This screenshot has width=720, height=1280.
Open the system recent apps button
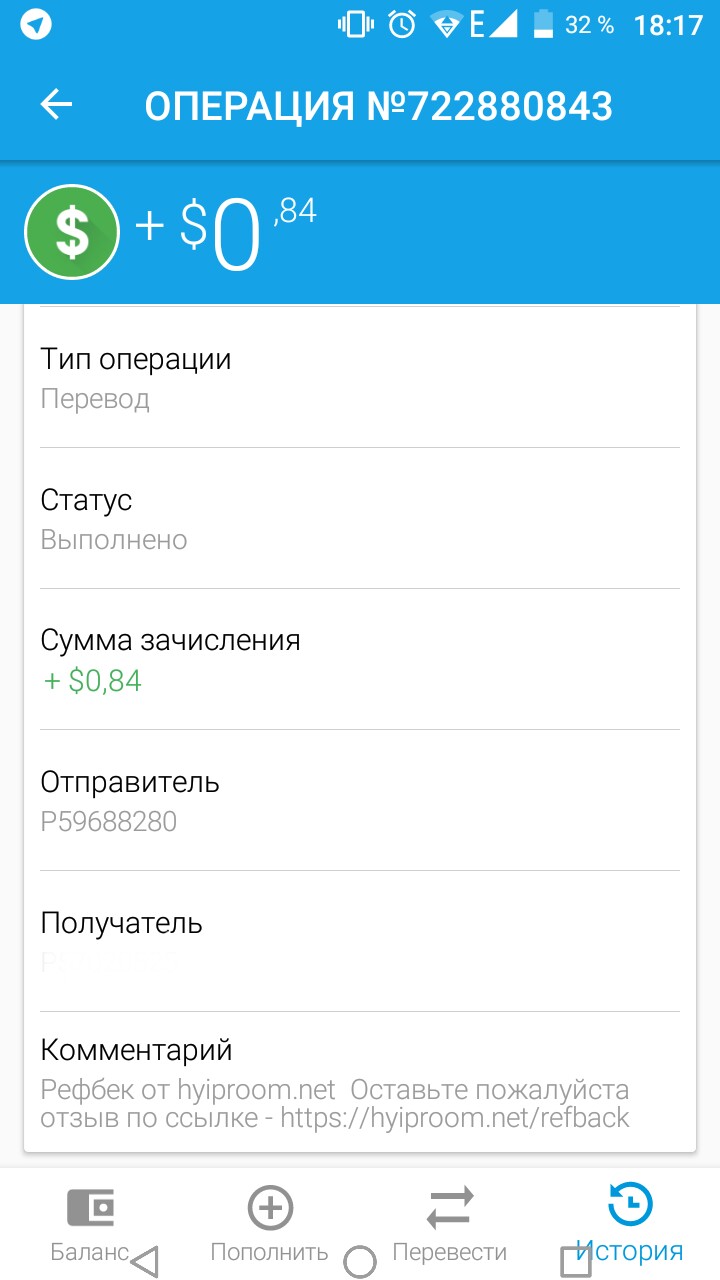pyautogui.click(x=576, y=1262)
